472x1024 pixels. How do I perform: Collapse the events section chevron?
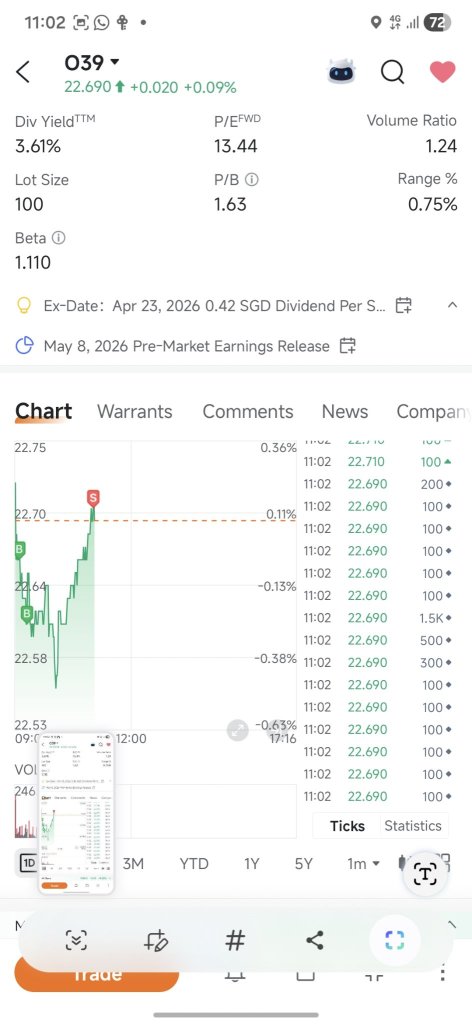pyautogui.click(x=452, y=305)
